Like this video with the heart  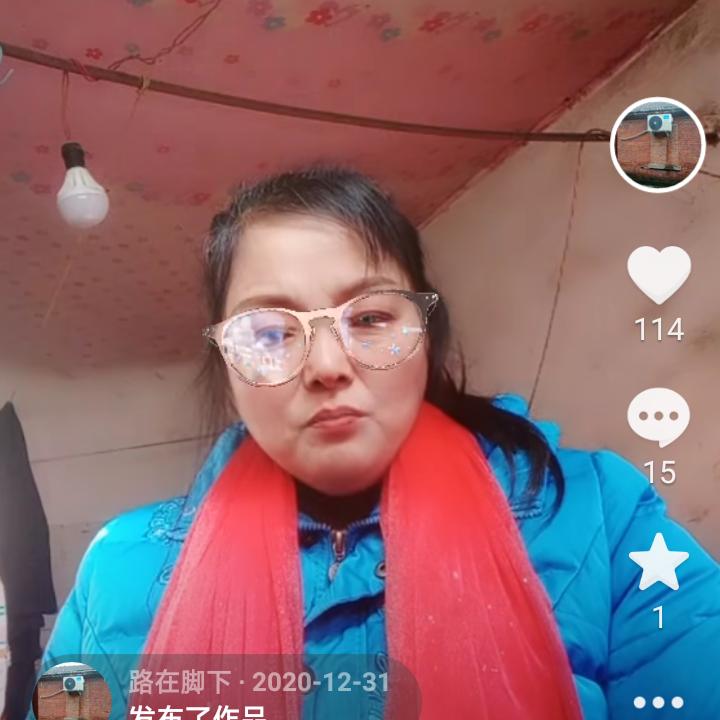[x=658, y=274]
